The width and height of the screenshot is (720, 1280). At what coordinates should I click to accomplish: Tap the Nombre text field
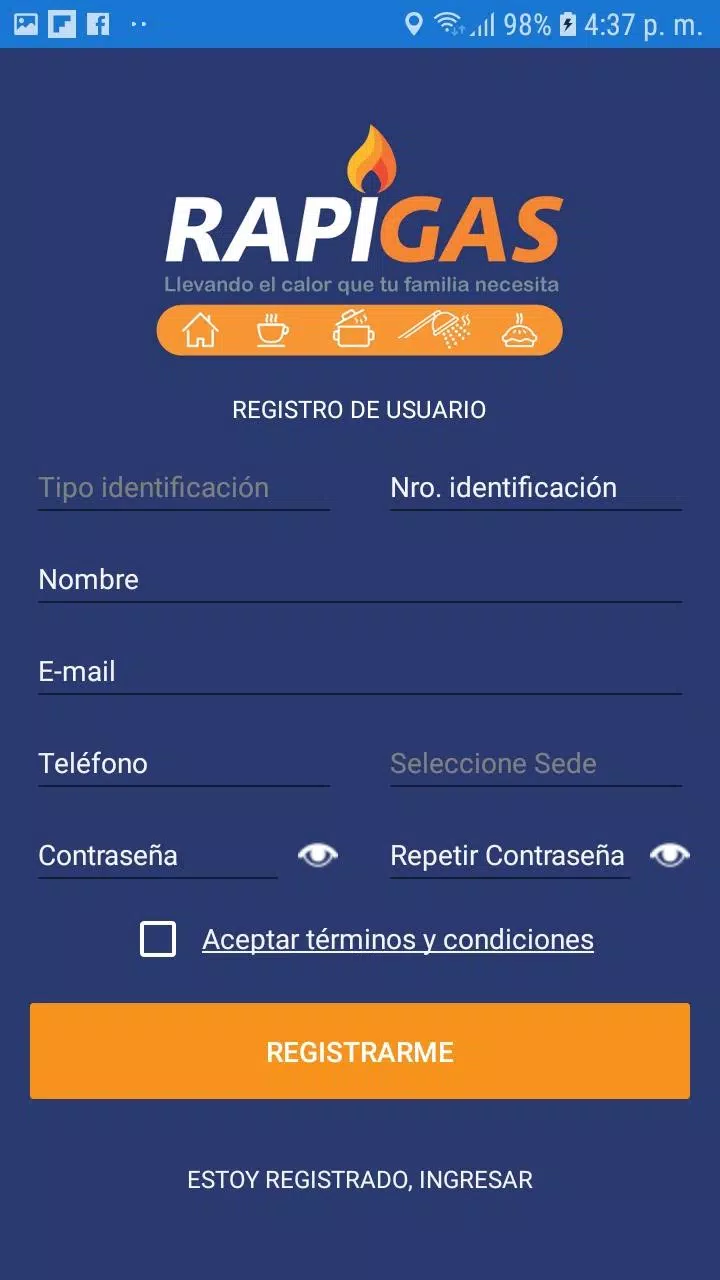coord(360,580)
